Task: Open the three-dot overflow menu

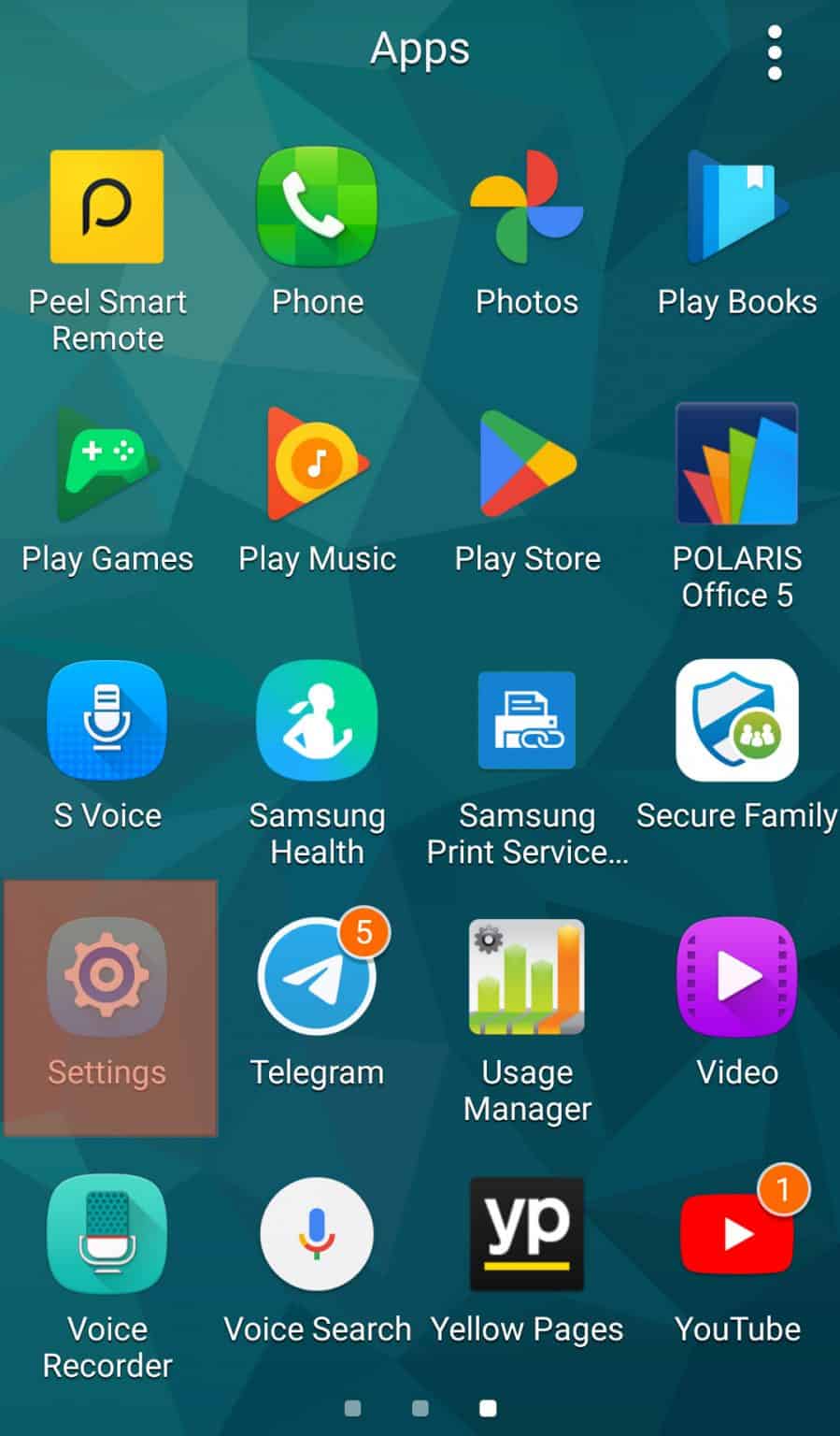Action: pyautogui.click(x=774, y=52)
